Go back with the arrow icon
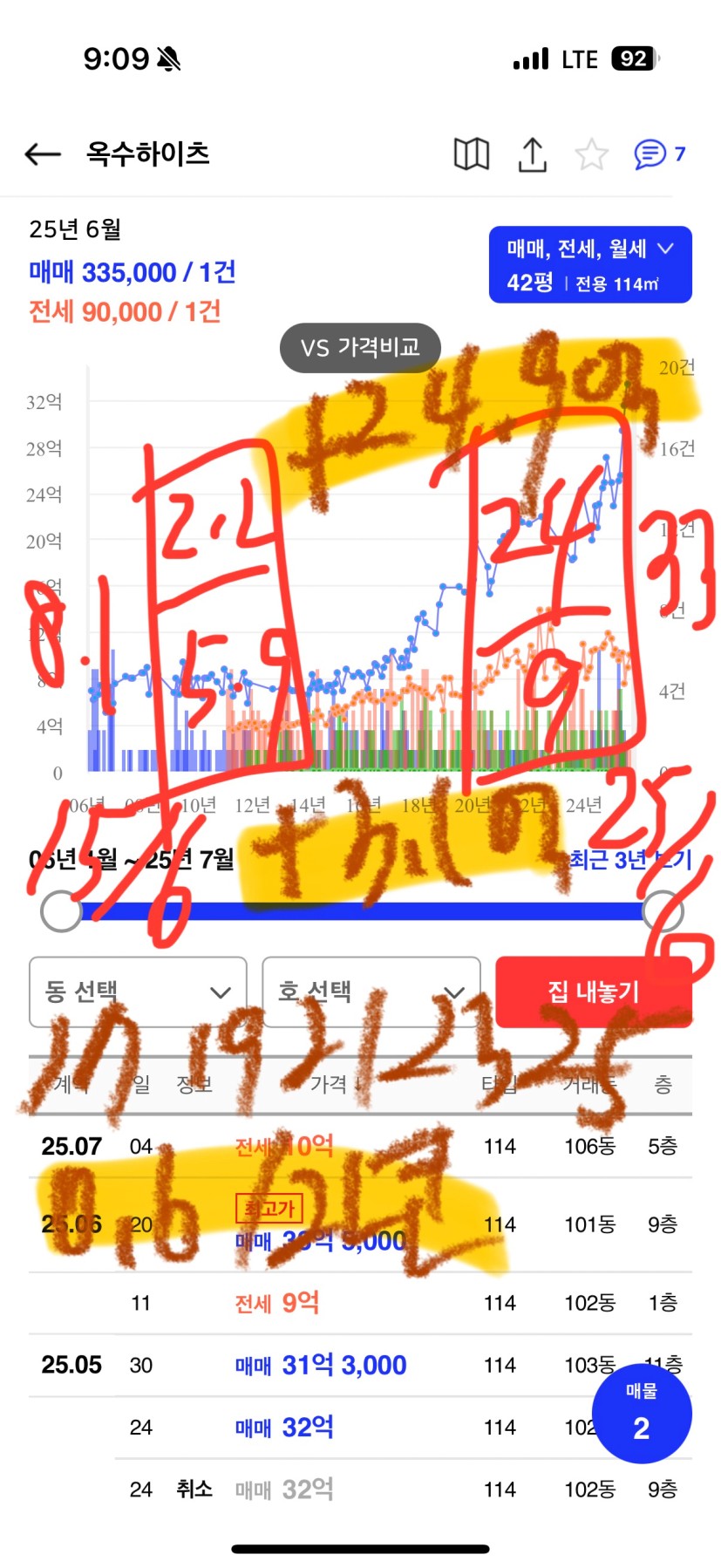 coord(43,154)
